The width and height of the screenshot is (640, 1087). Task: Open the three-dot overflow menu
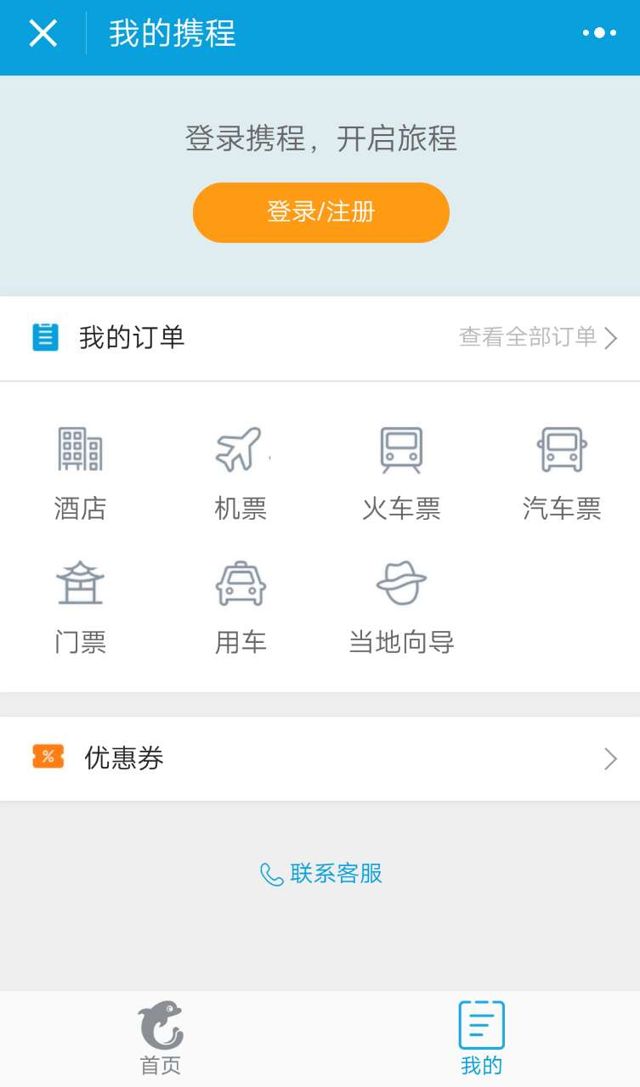coord(599,33)
